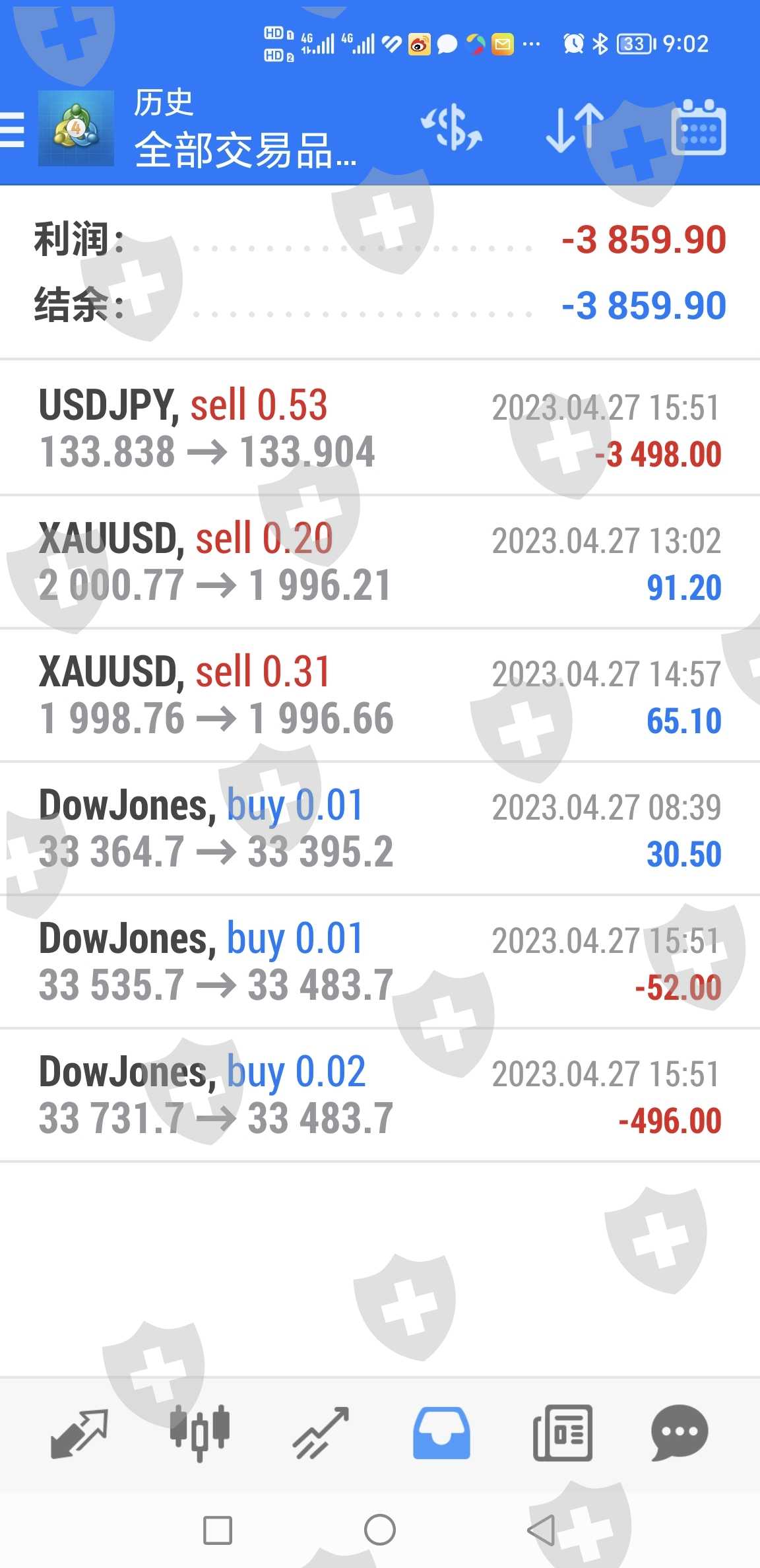Switch to the News tab
Screen dimensions: 760x1568
pos(562,1433)
